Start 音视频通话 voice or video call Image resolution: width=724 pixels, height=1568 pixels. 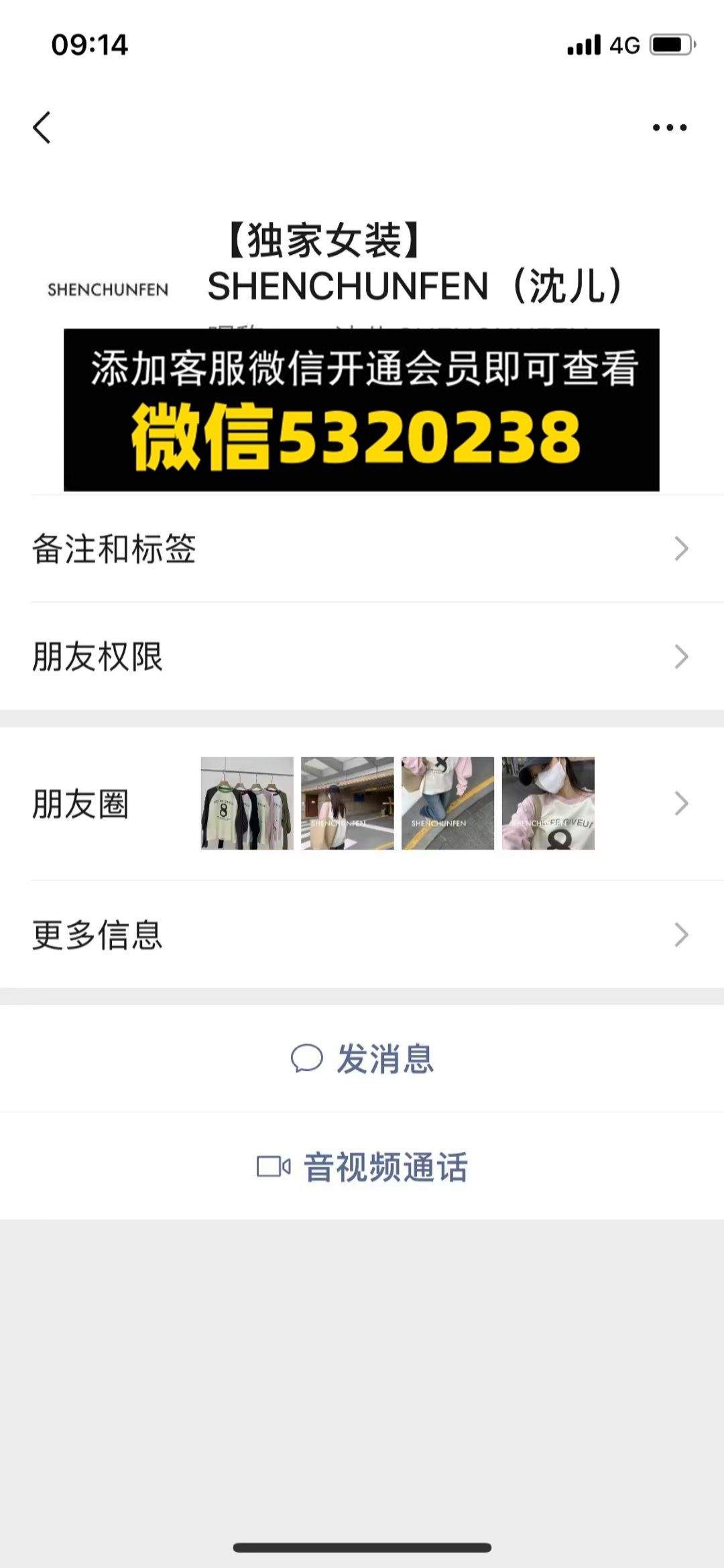click(x=362, y=1167)
